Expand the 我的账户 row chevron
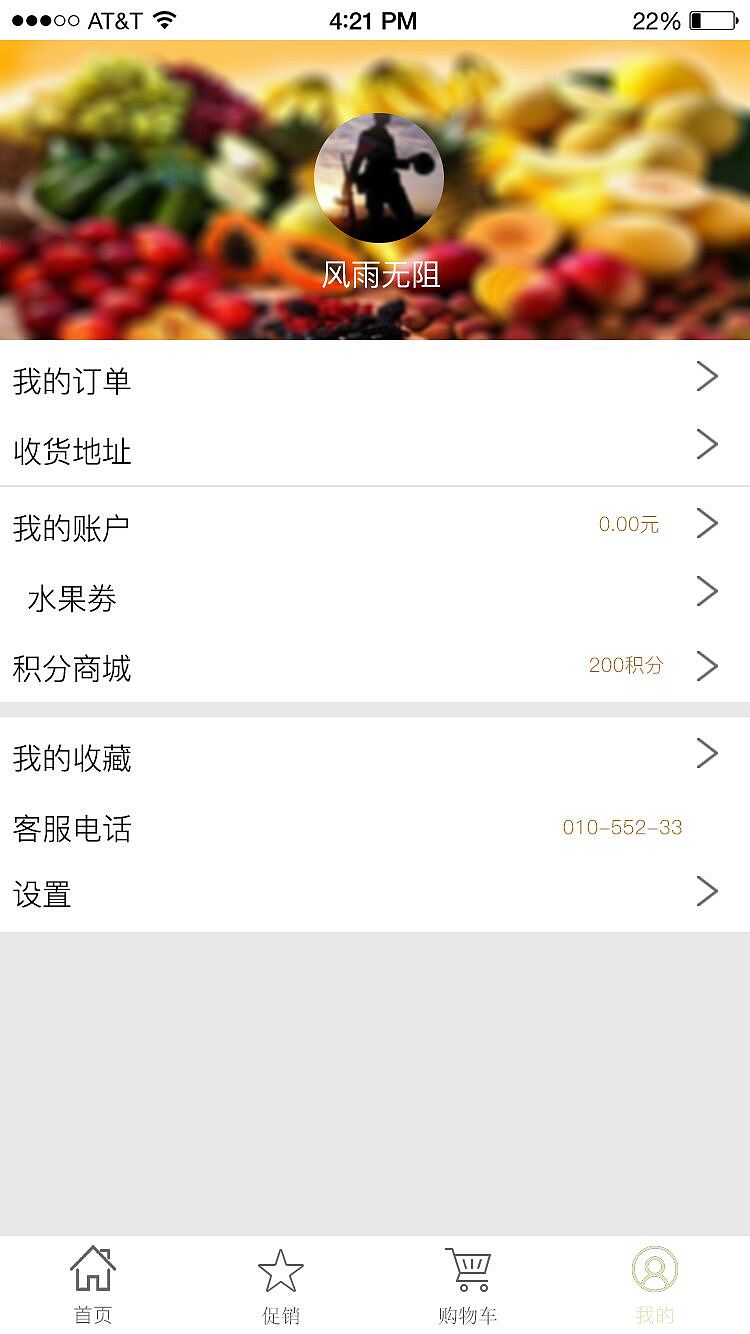Screen dimensions: 750x1334 (708, 522)
